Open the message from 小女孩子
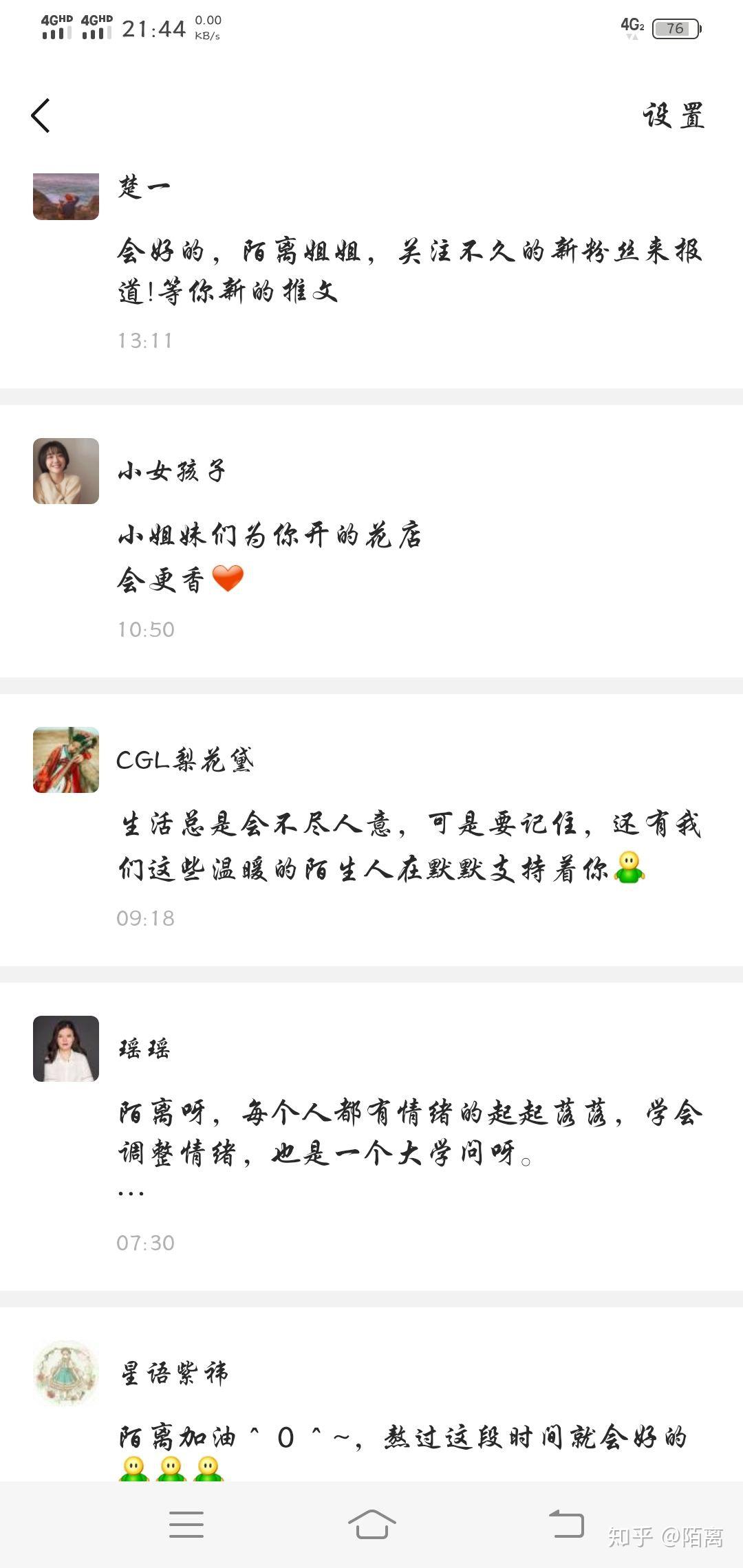Image resolution: width=743 pixels, height=1568 pixels. click(270, 556)
